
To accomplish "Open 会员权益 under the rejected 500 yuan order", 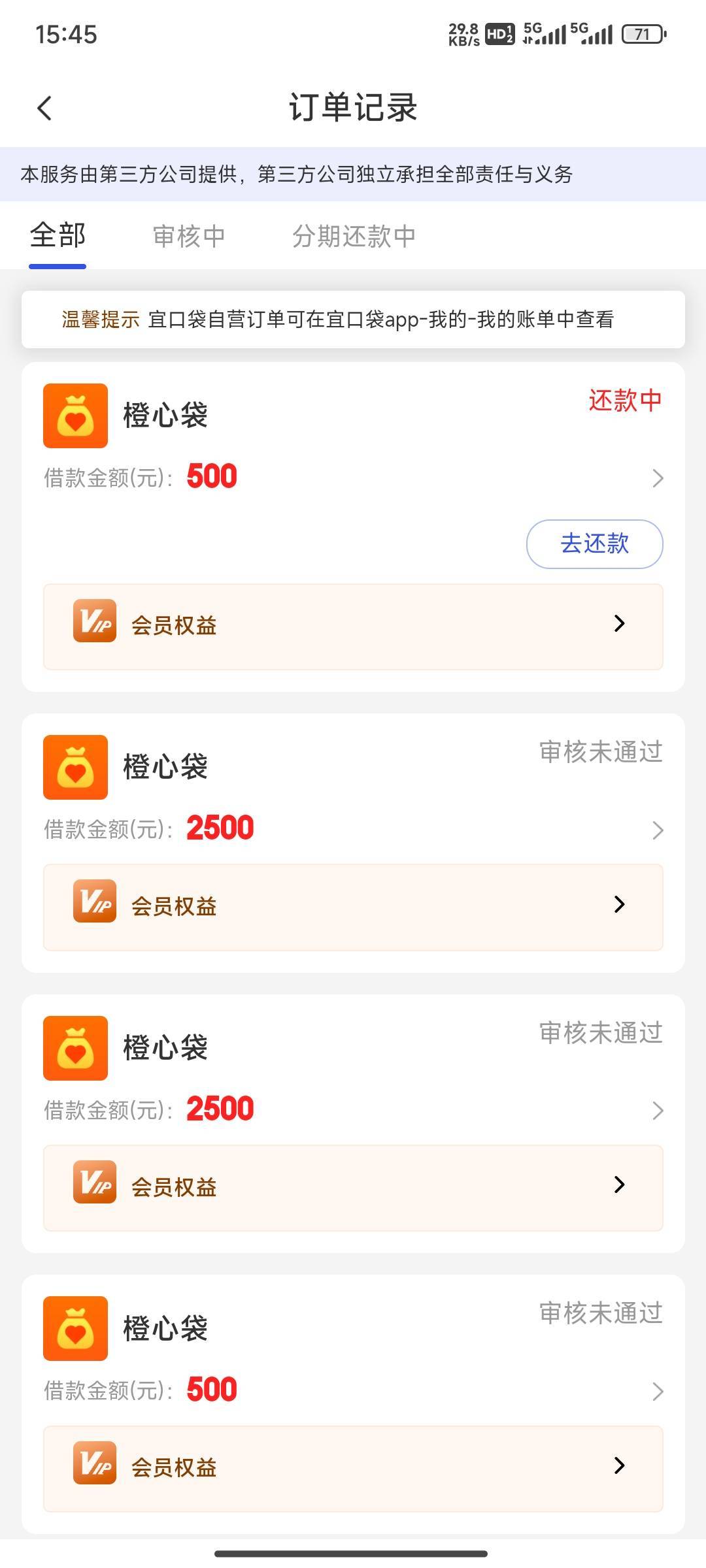I will click(x=353, y=1467).
